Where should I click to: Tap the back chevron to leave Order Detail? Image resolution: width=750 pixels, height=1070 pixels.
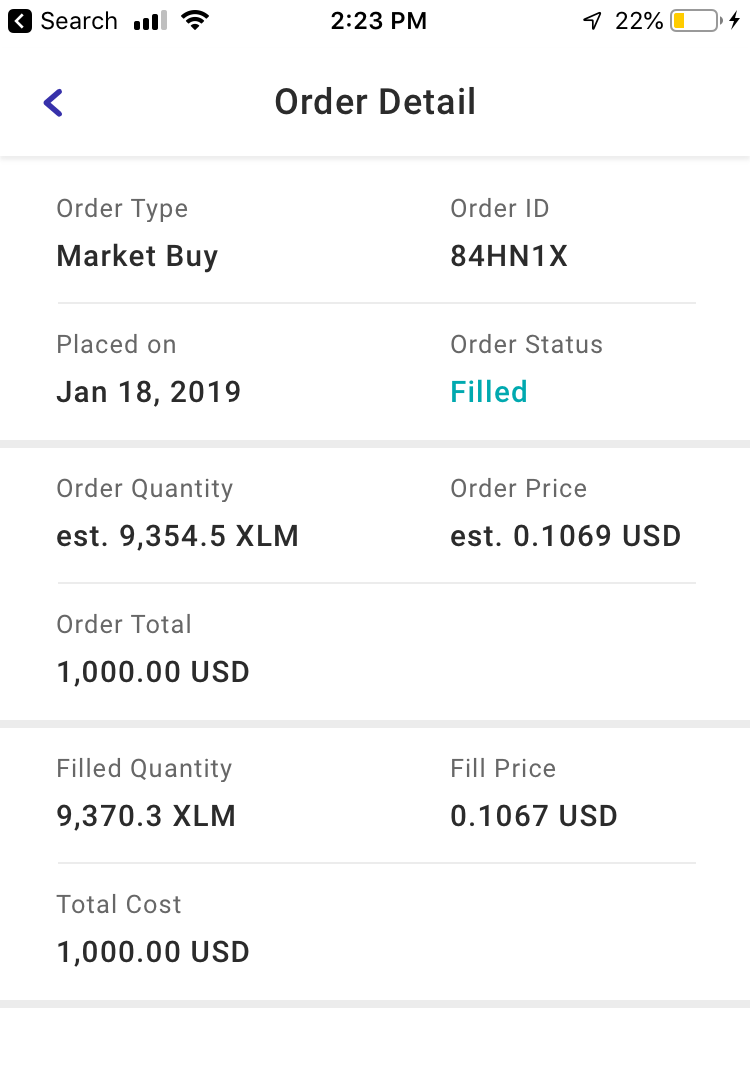pyautogui.click(x=52, y=101)
